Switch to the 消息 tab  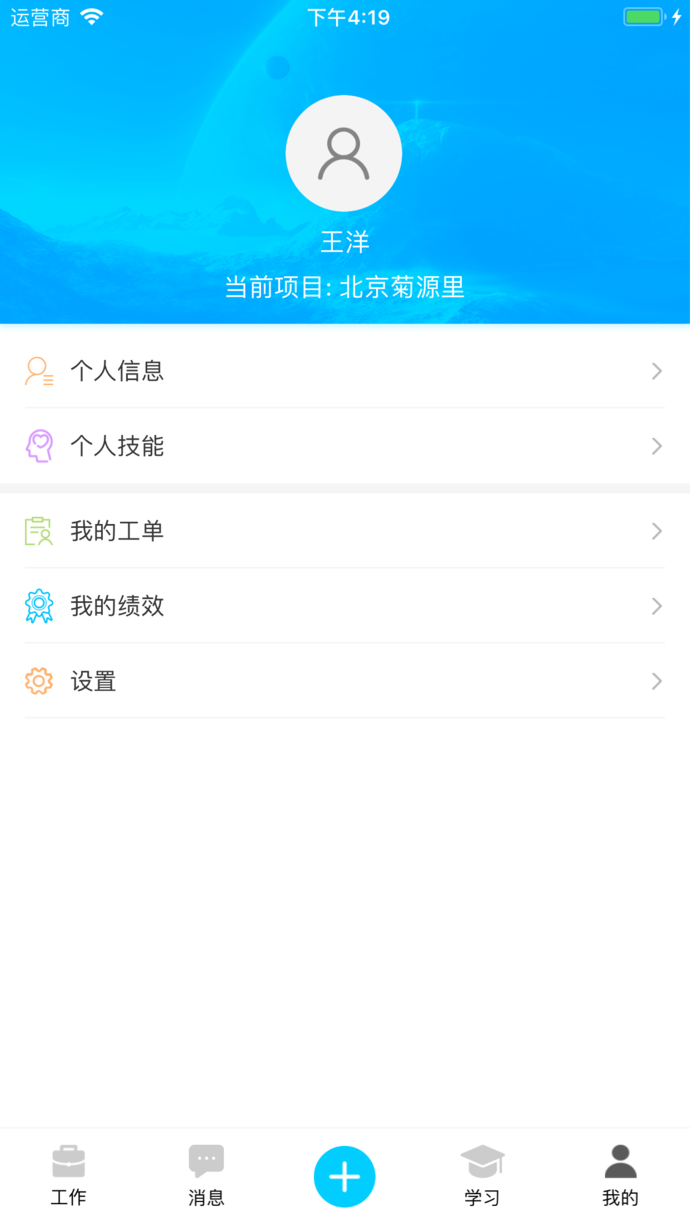[x=206, y=1176]
